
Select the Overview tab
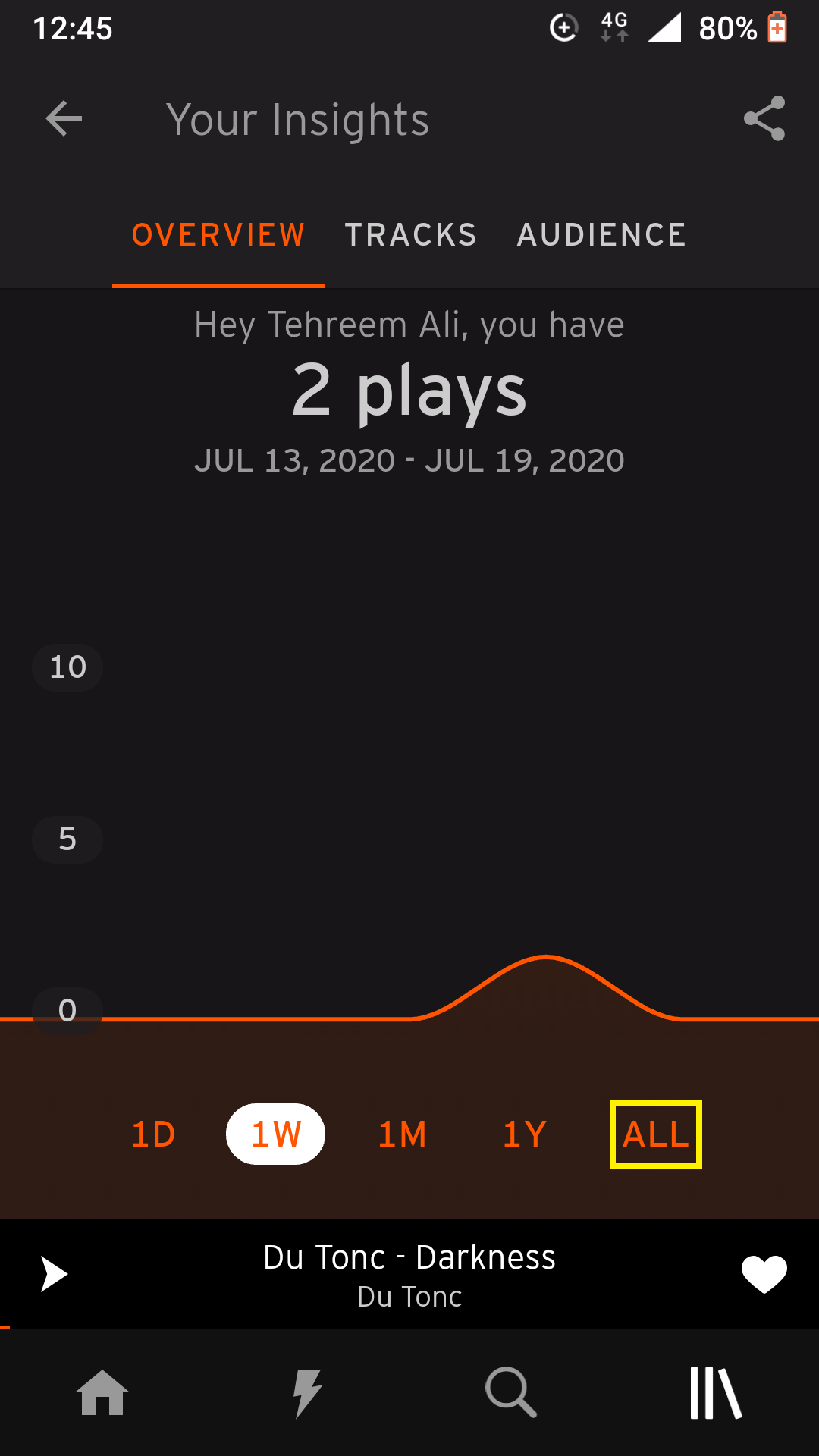218,235
